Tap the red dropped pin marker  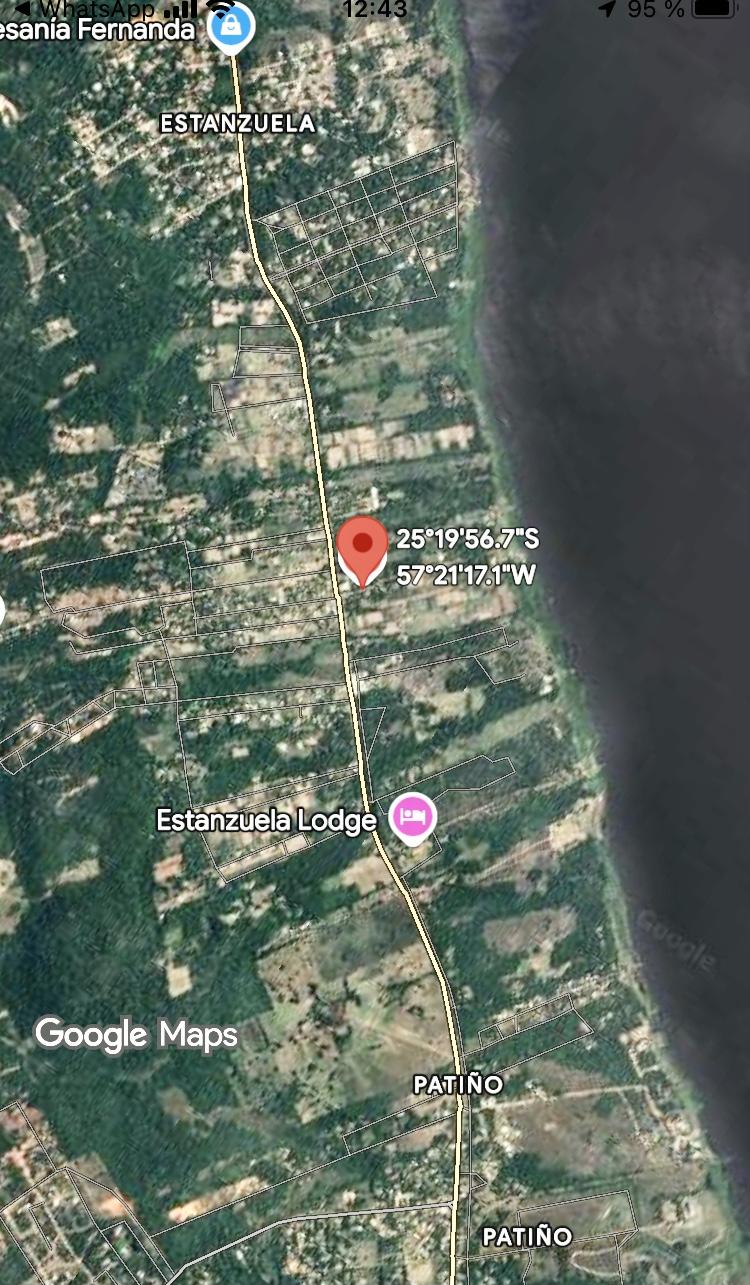point(362,547)
